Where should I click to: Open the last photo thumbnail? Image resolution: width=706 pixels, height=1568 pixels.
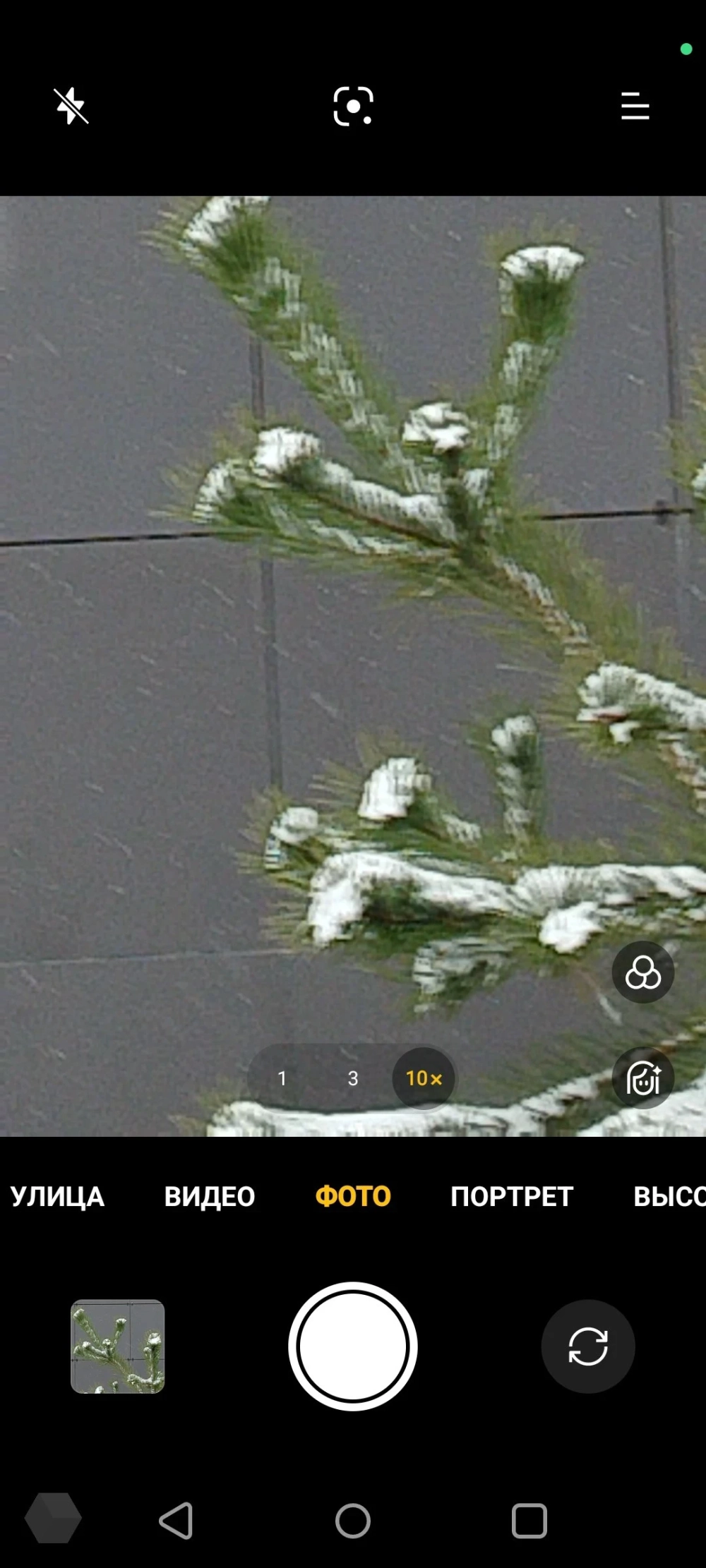118,1346
